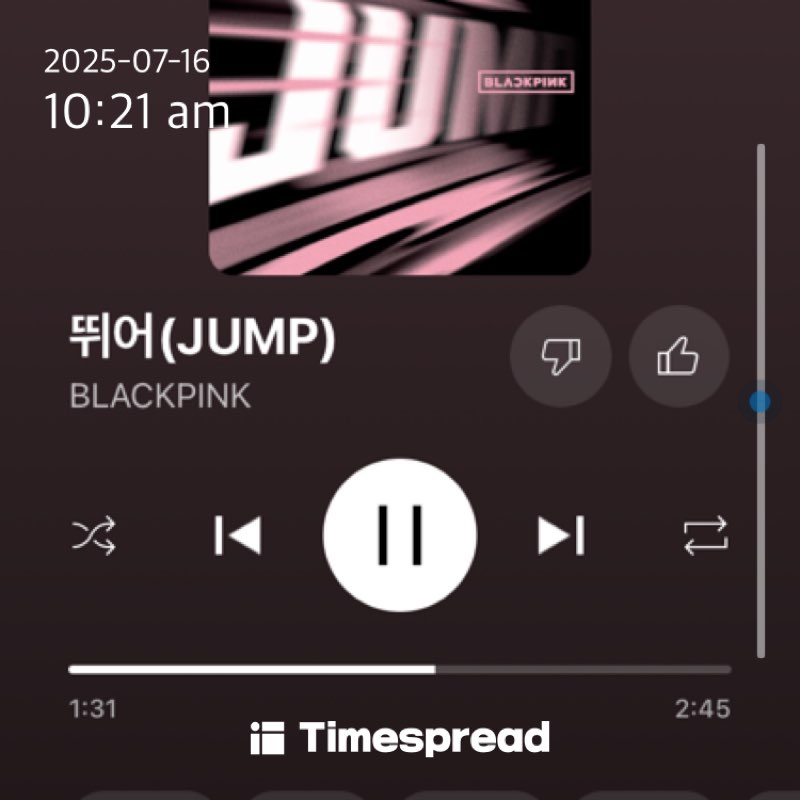Pause the song 뛰어(JUMP)
The width and height of the screenshot is (800, 800).
tap(400, 536)
